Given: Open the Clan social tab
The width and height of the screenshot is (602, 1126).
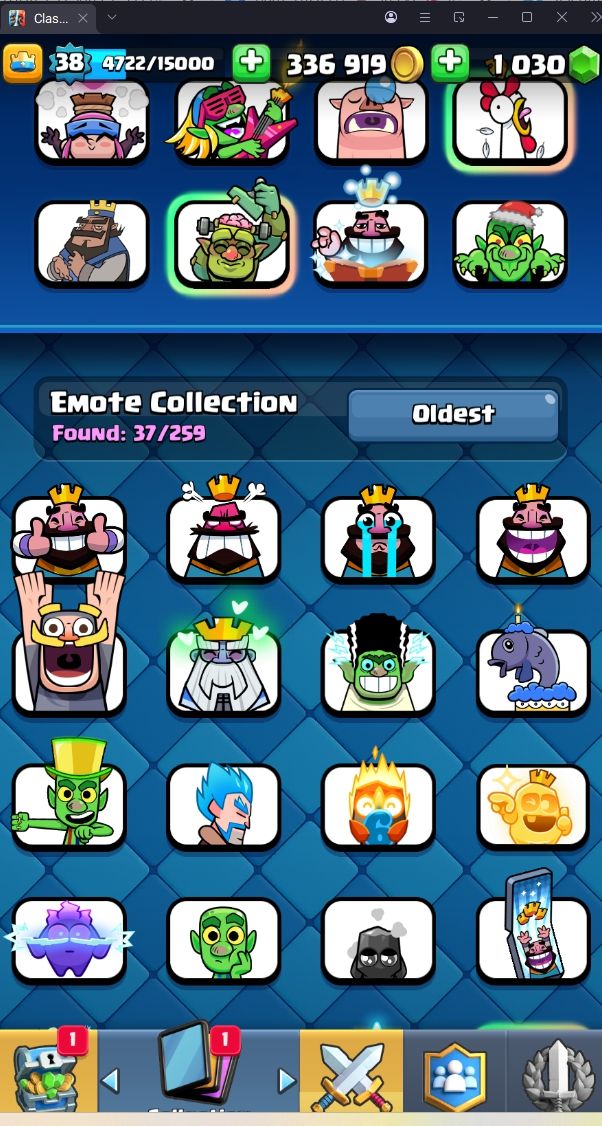Looking at the screenshot, I should pos(454,1075).
